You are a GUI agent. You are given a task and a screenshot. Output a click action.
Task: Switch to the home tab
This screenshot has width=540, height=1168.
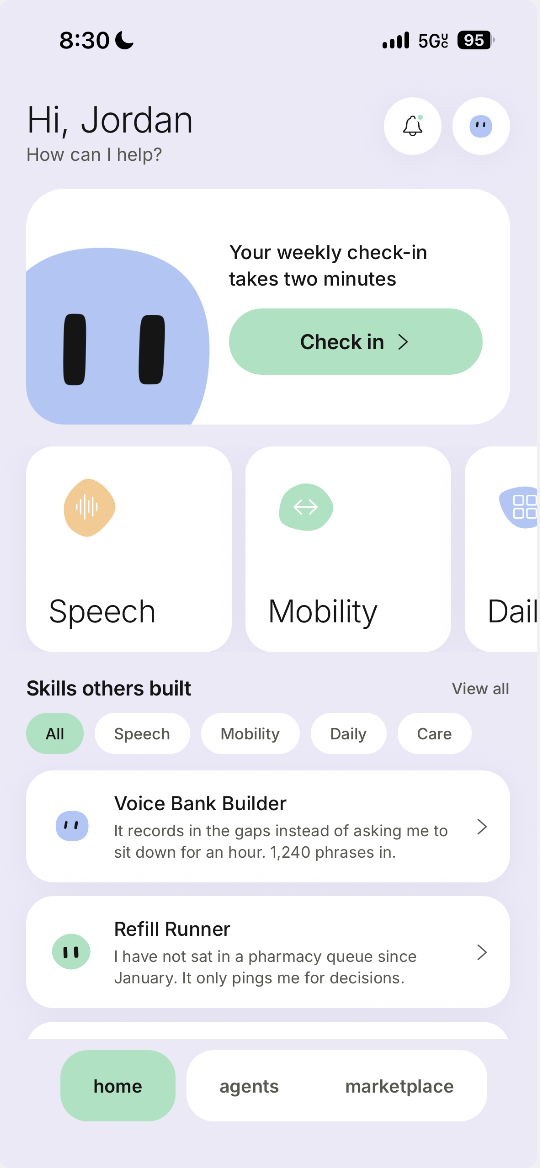(118, 1086)
